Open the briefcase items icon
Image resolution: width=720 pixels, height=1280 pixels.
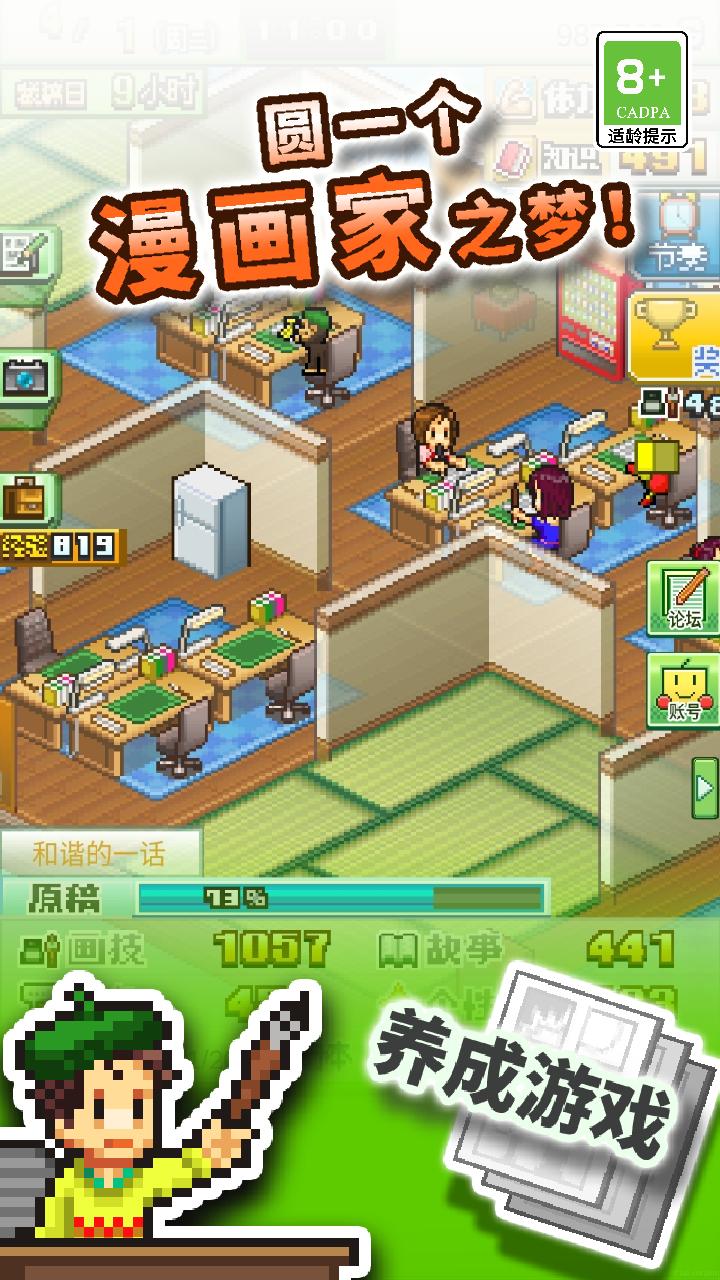coord(25,505)
